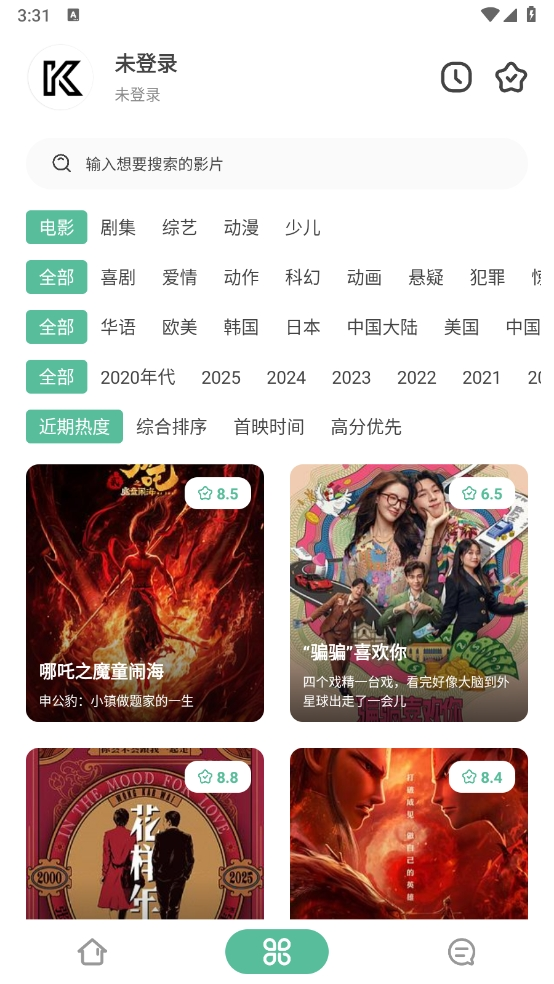
Task: Choose the 动漫 category
Action: [241, 227]
